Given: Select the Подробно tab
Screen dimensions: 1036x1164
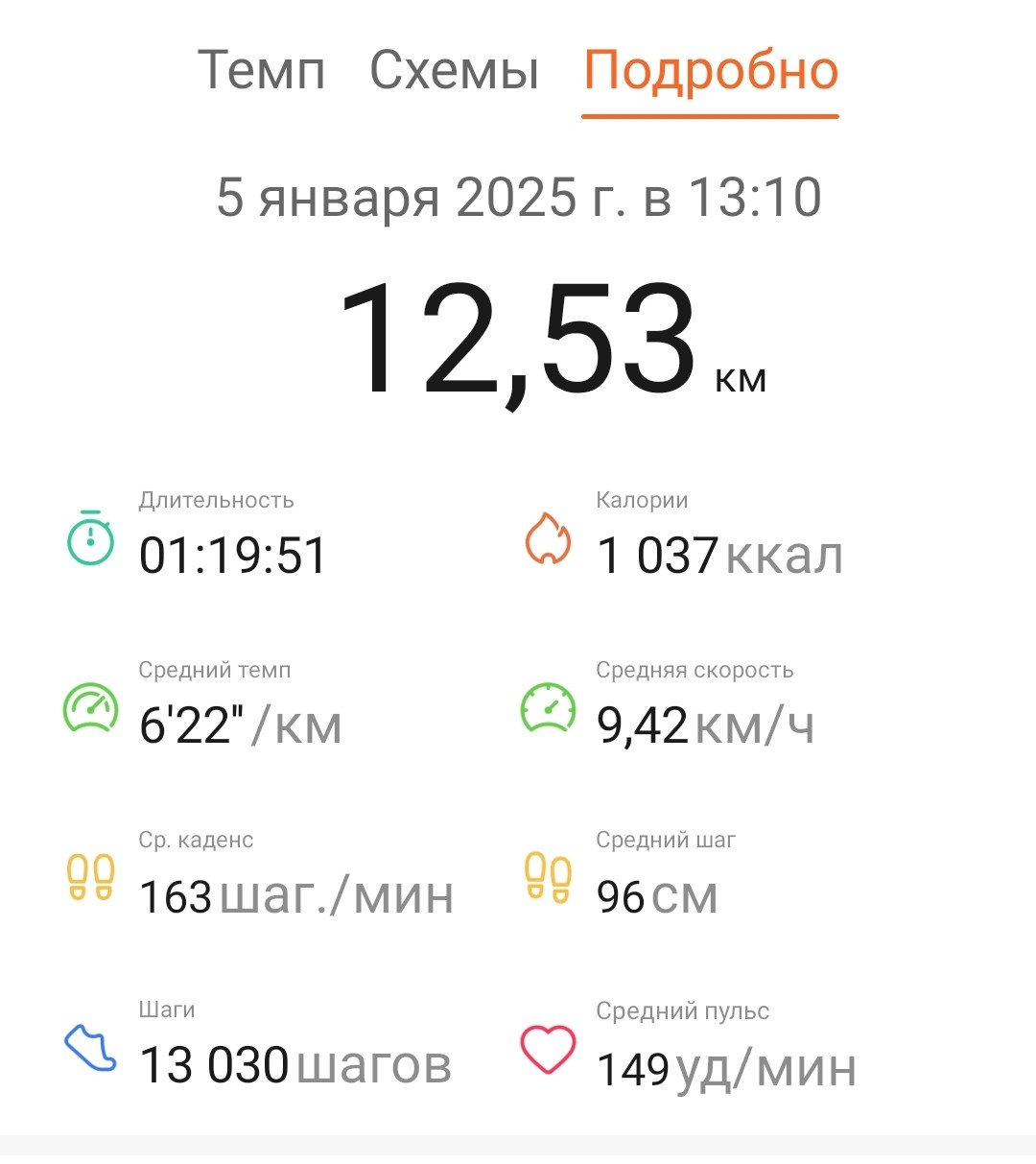Looking at the screenshot, I should [x=711, y=71].
